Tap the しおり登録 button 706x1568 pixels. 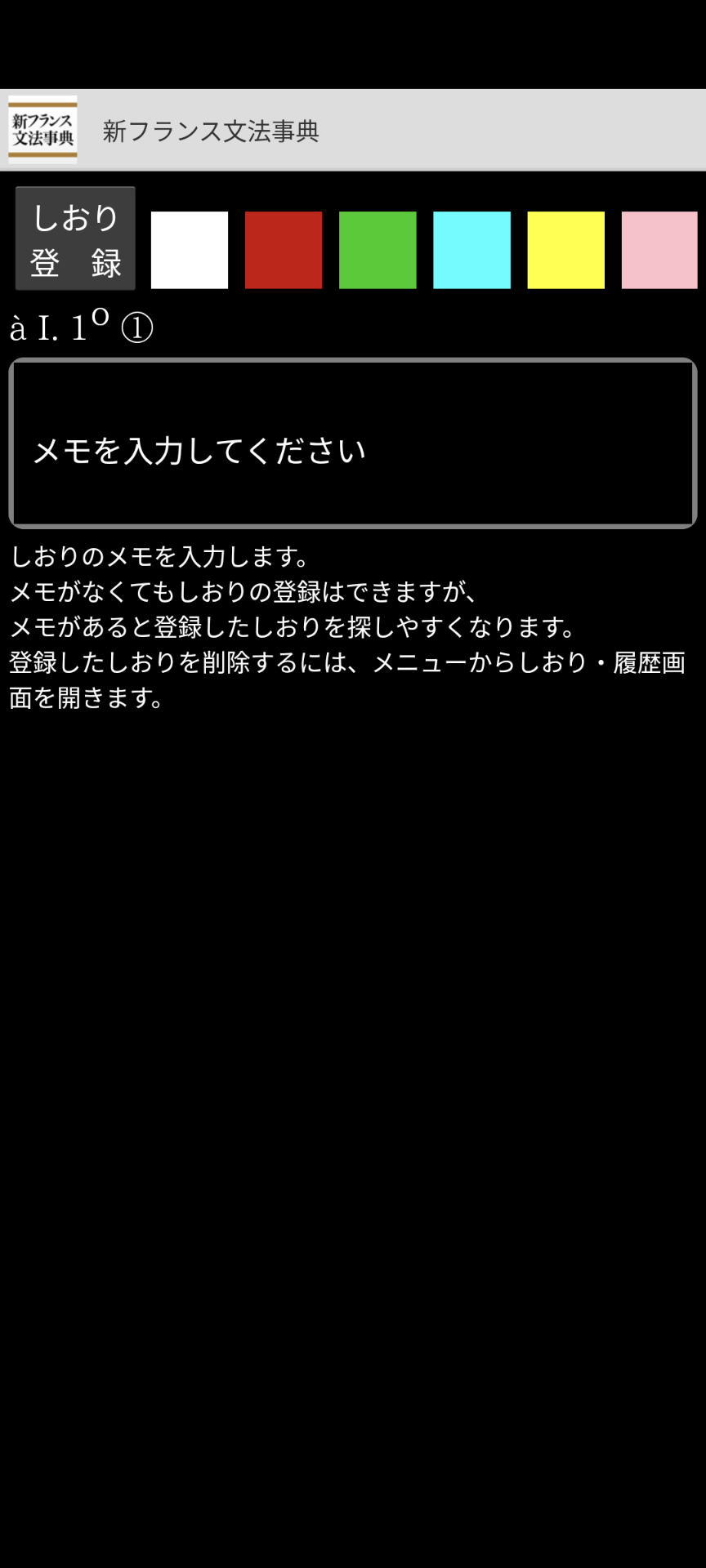click(75, 238)
